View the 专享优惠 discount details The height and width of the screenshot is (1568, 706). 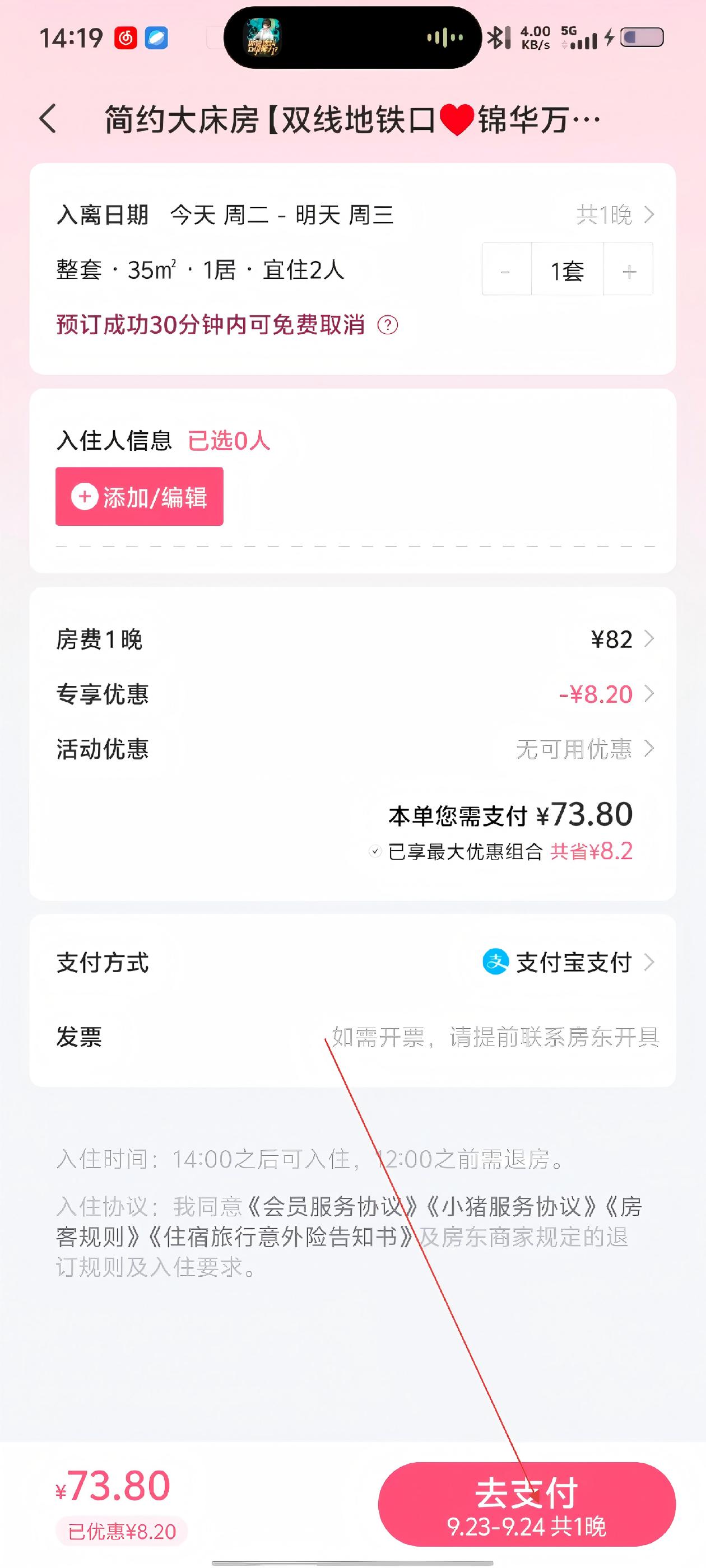(606, 694)
